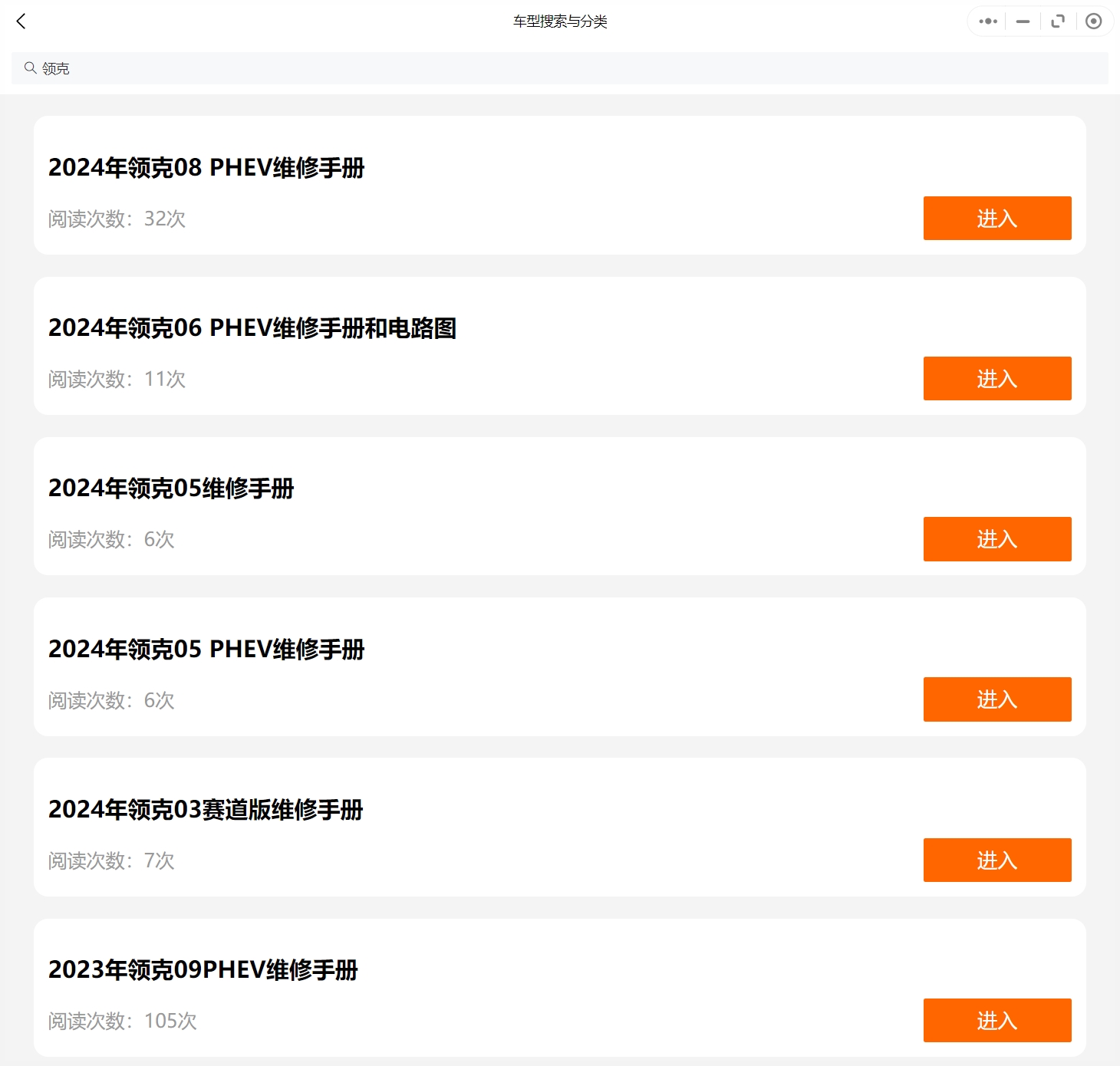Enter 2024年领克03赛道版维修手册

pyautogui.click(x=996, y=860)
